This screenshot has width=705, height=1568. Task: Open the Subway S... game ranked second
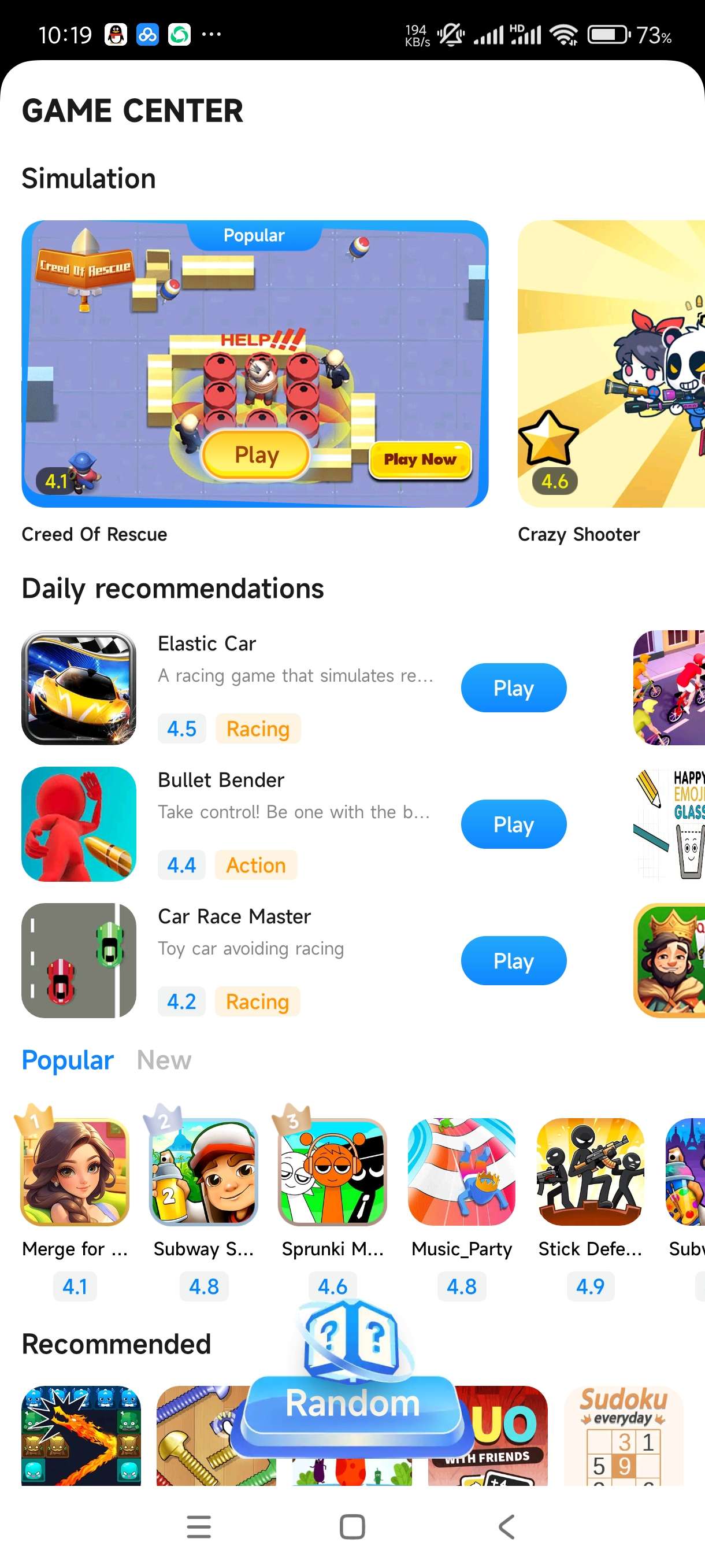pos(204,1172)
